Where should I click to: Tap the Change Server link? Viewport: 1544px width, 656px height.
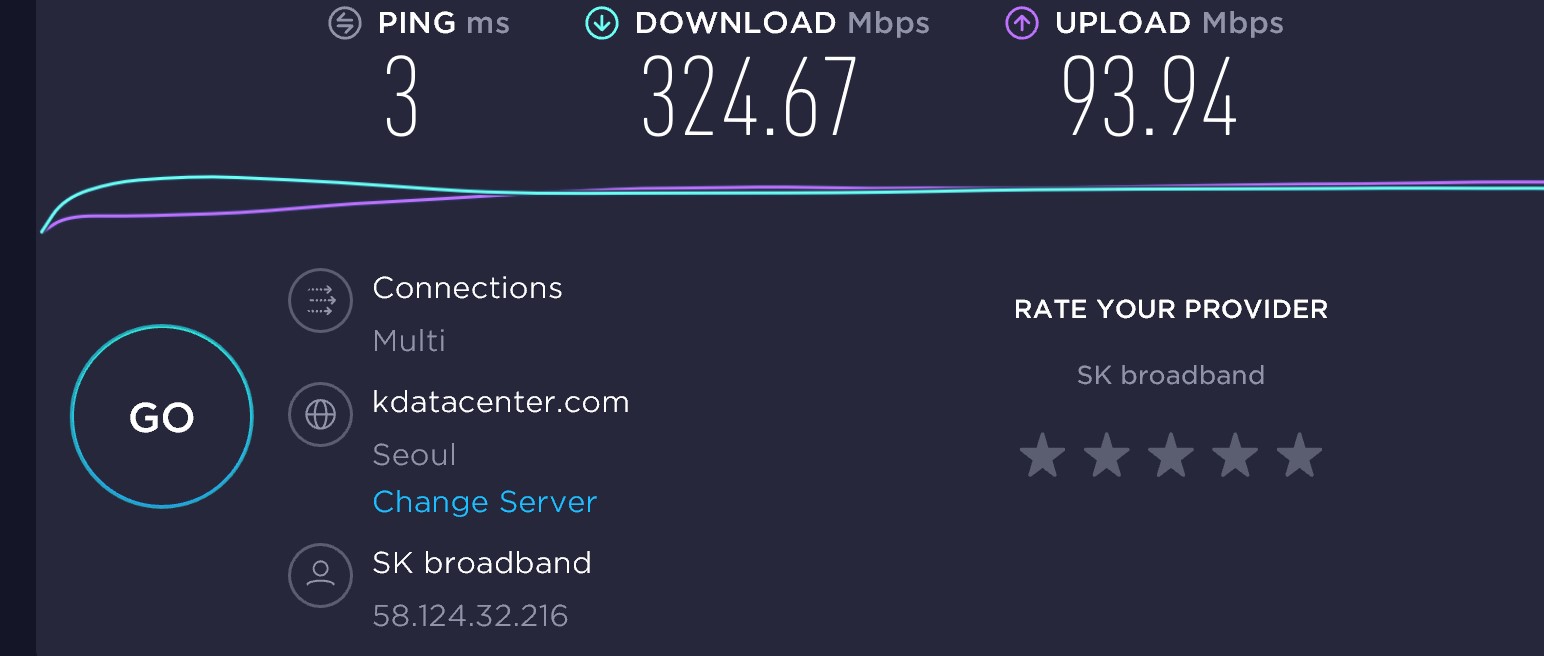point(484,502)
